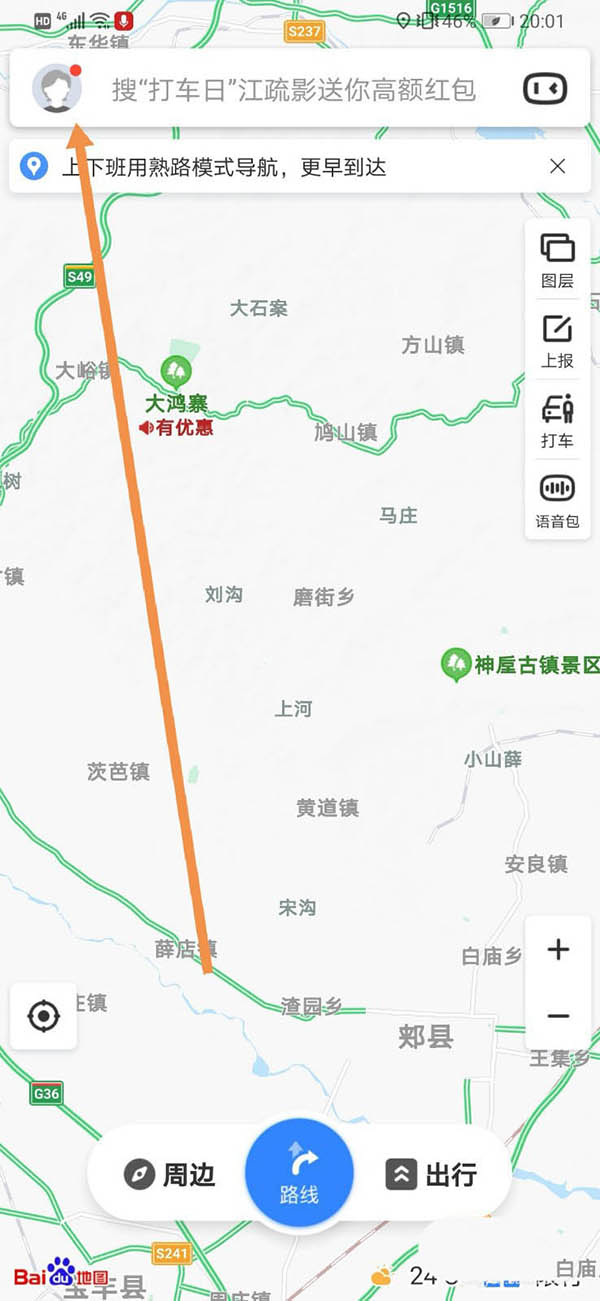Start planning with the 路线 button

click(299, 1172)
